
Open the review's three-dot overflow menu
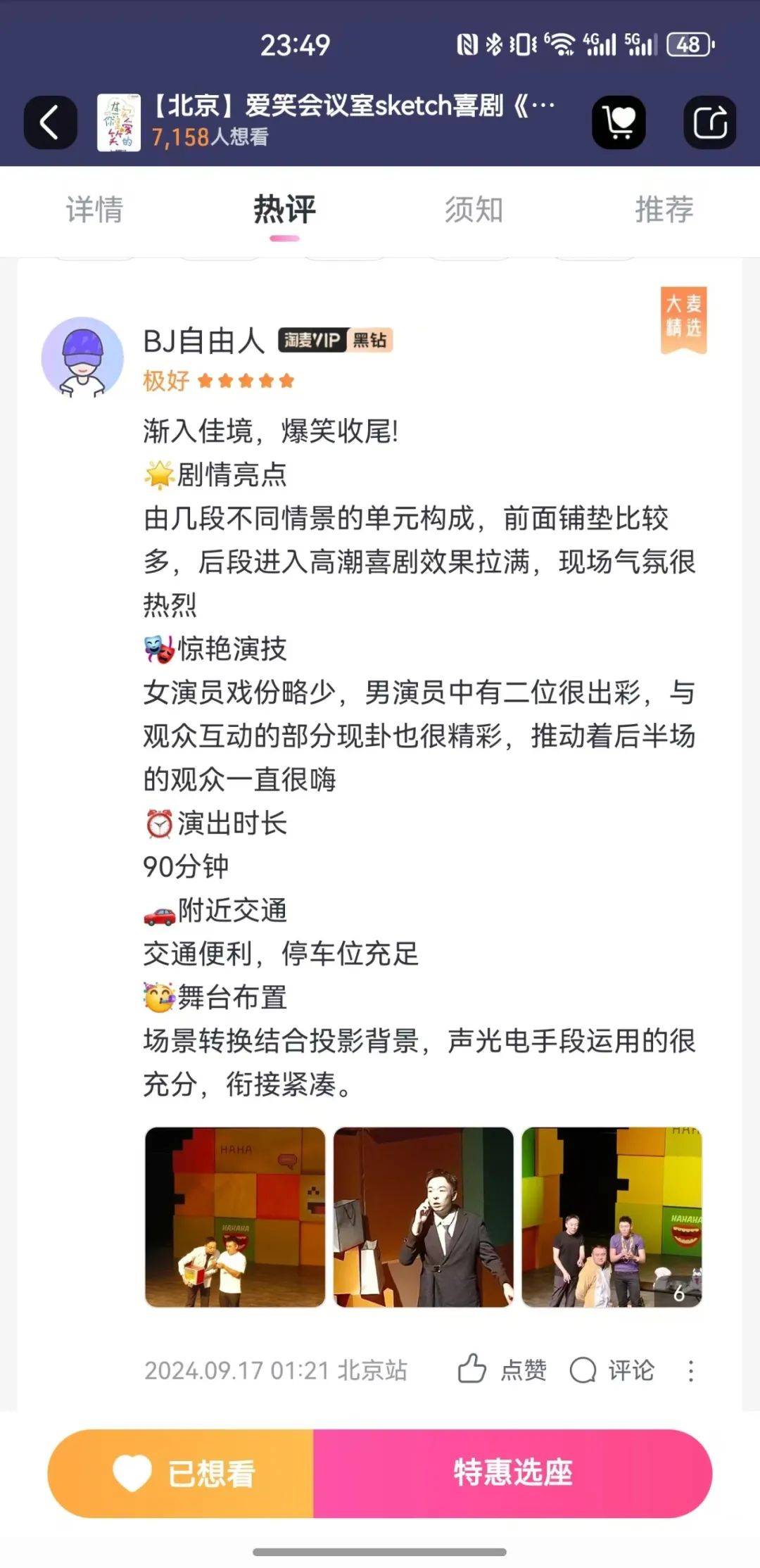coord(691,1370)
